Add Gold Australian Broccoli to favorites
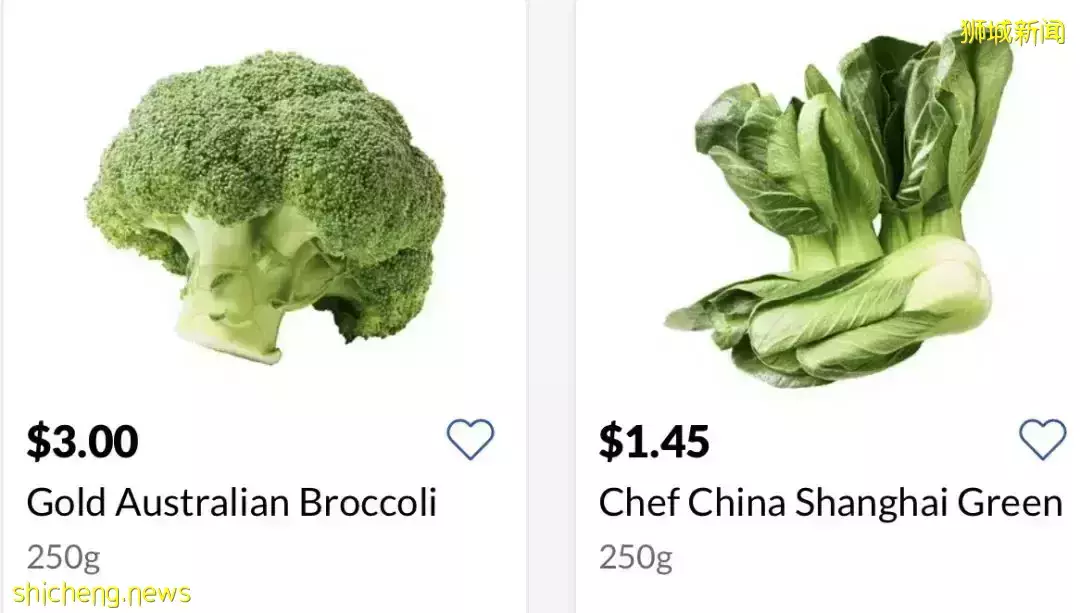Screen dimensions: 1080x613 coord(469,439)
